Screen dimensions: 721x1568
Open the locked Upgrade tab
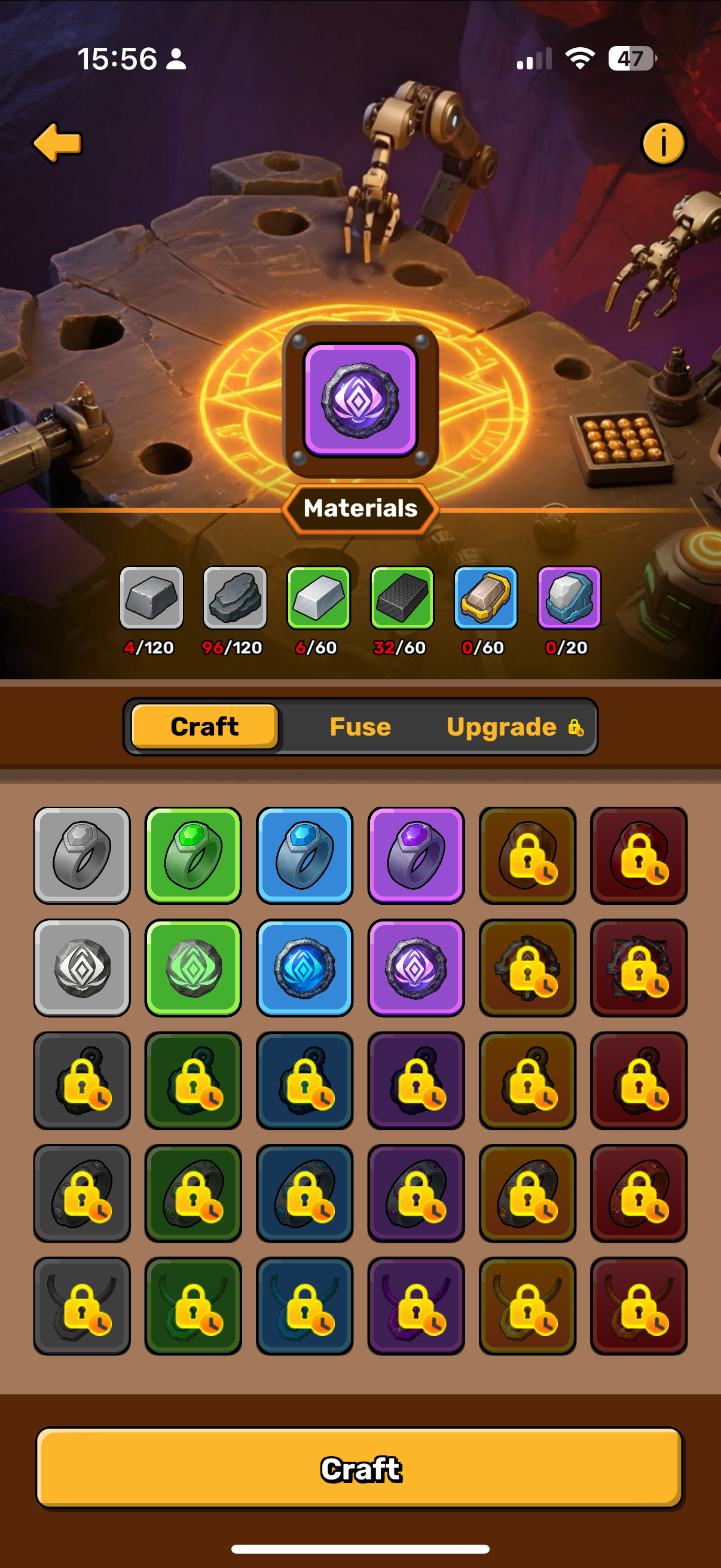pyautogui.click(x=514, y=727)
